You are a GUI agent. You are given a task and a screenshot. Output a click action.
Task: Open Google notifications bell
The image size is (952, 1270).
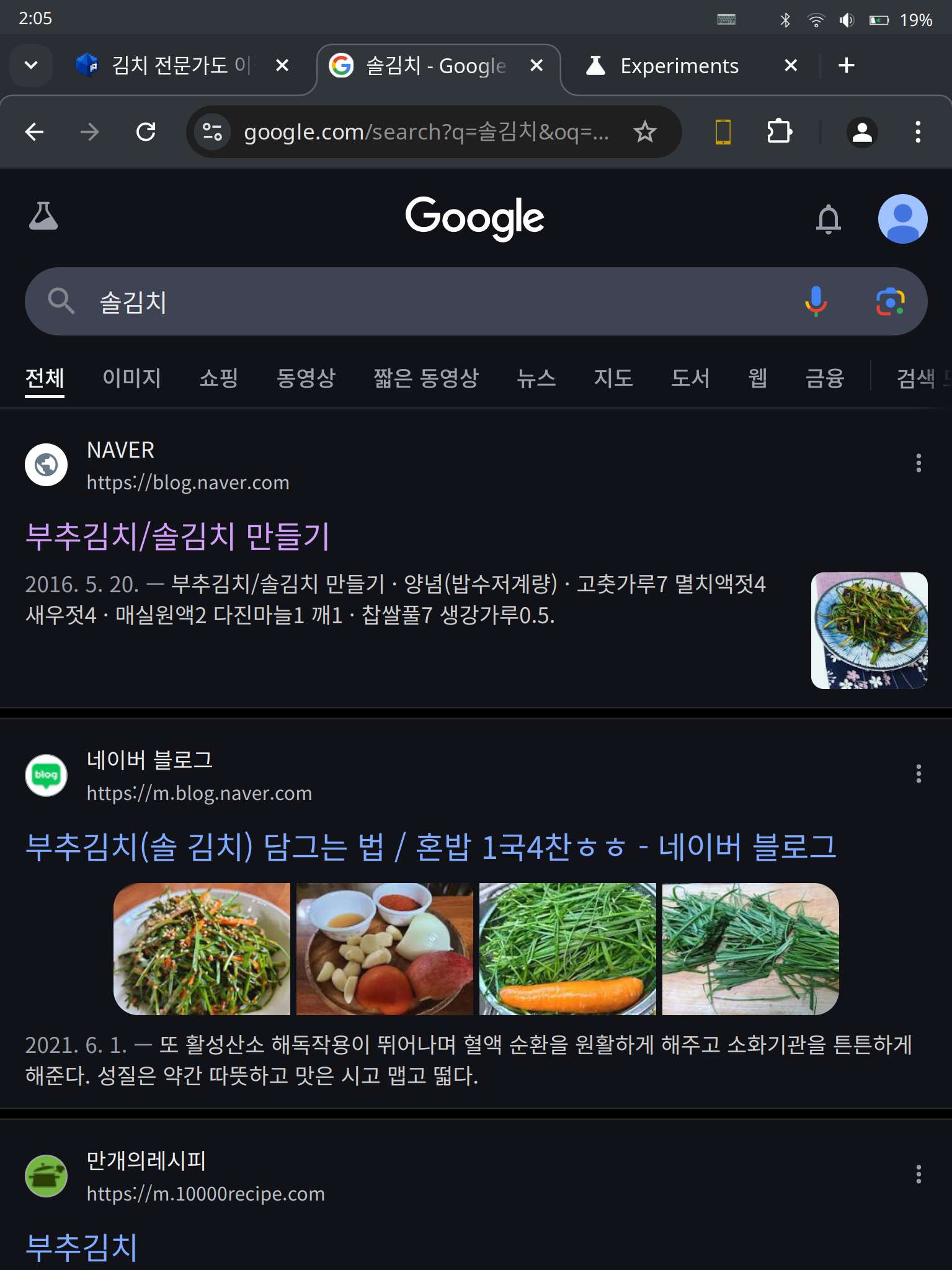pos(828,219)
